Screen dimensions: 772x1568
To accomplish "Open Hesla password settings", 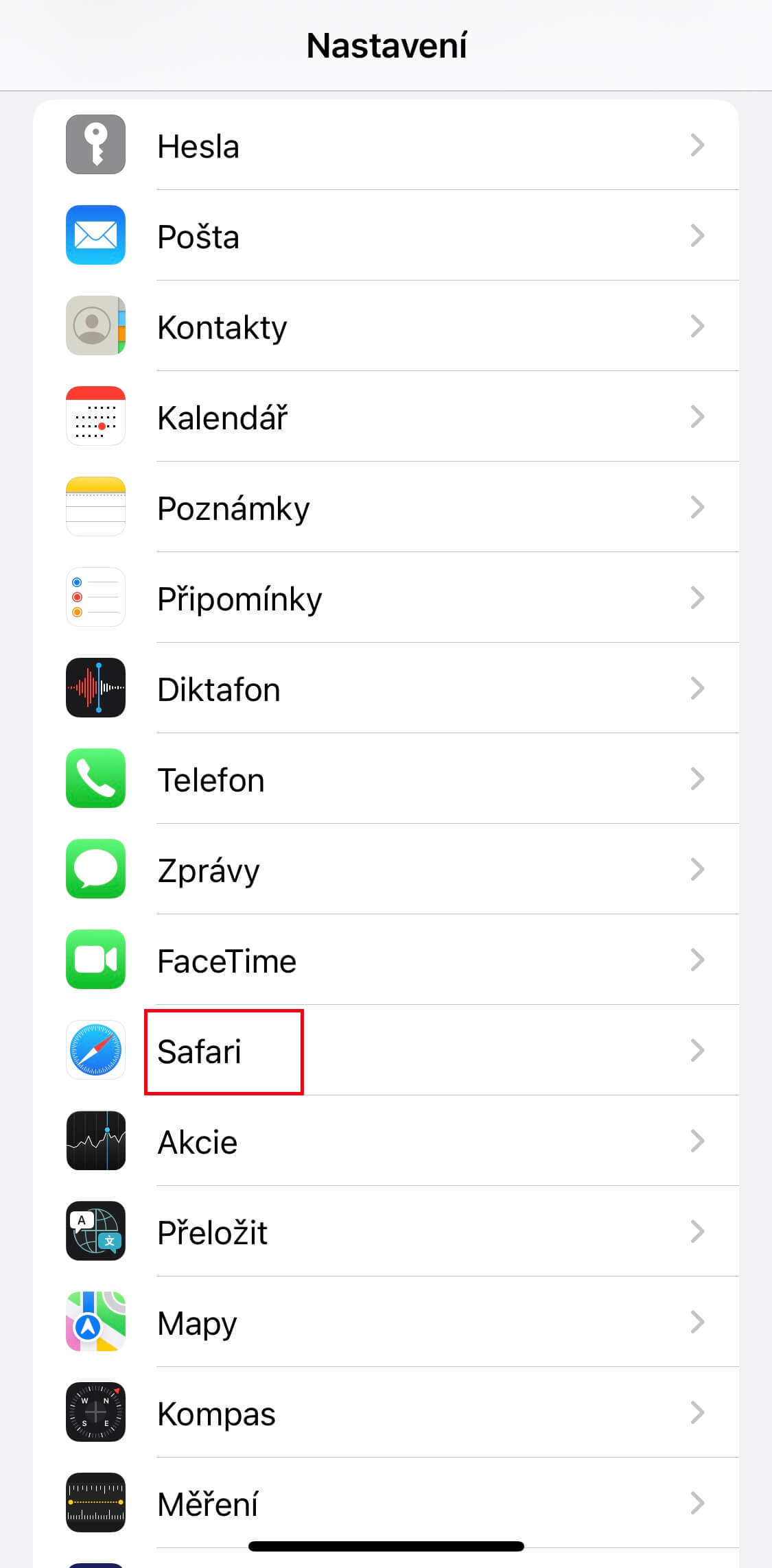I will coord(386,145).
